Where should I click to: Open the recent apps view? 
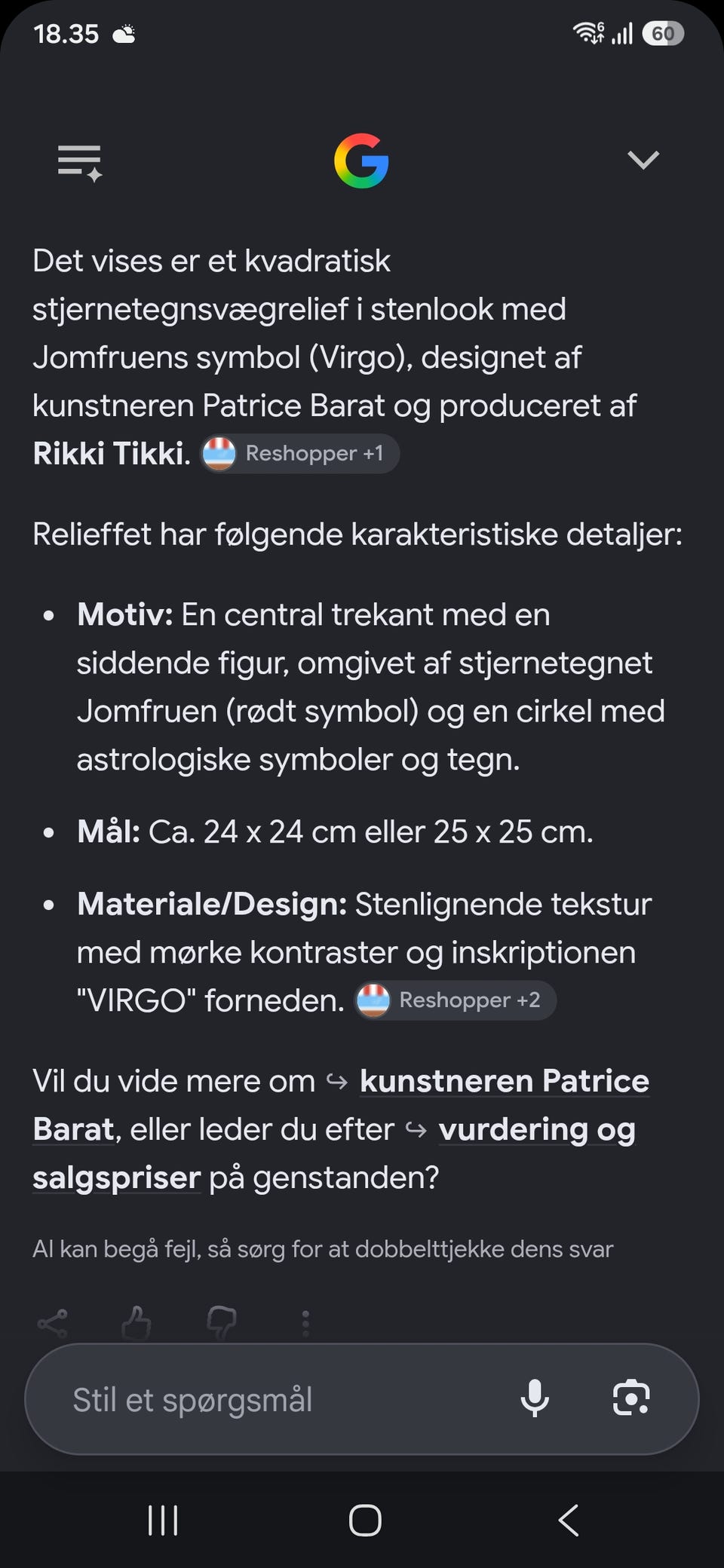pyautogui.click(x=163, y=1520)
